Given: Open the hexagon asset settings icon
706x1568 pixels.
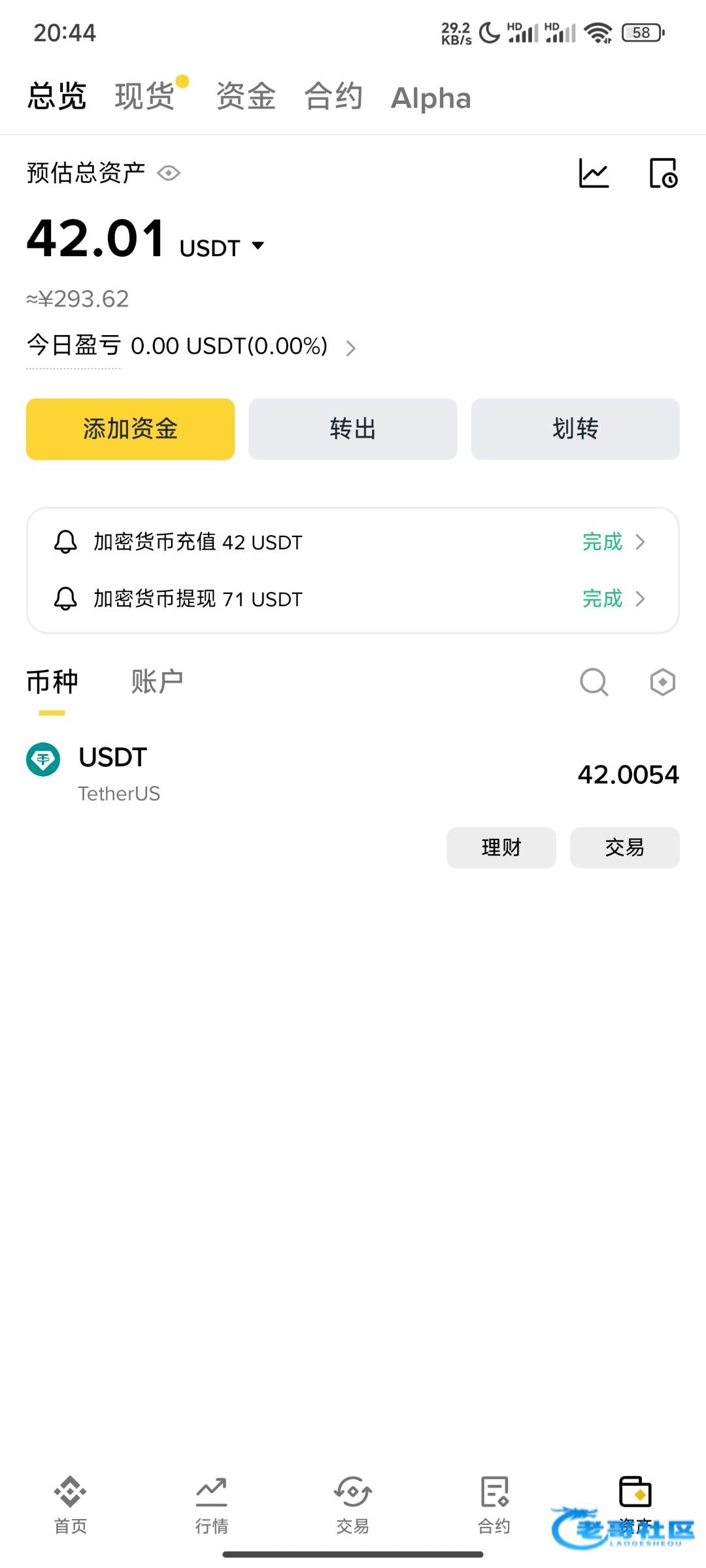Looking at the screenshot, I should pyautogui.click(x=663, y=682).
